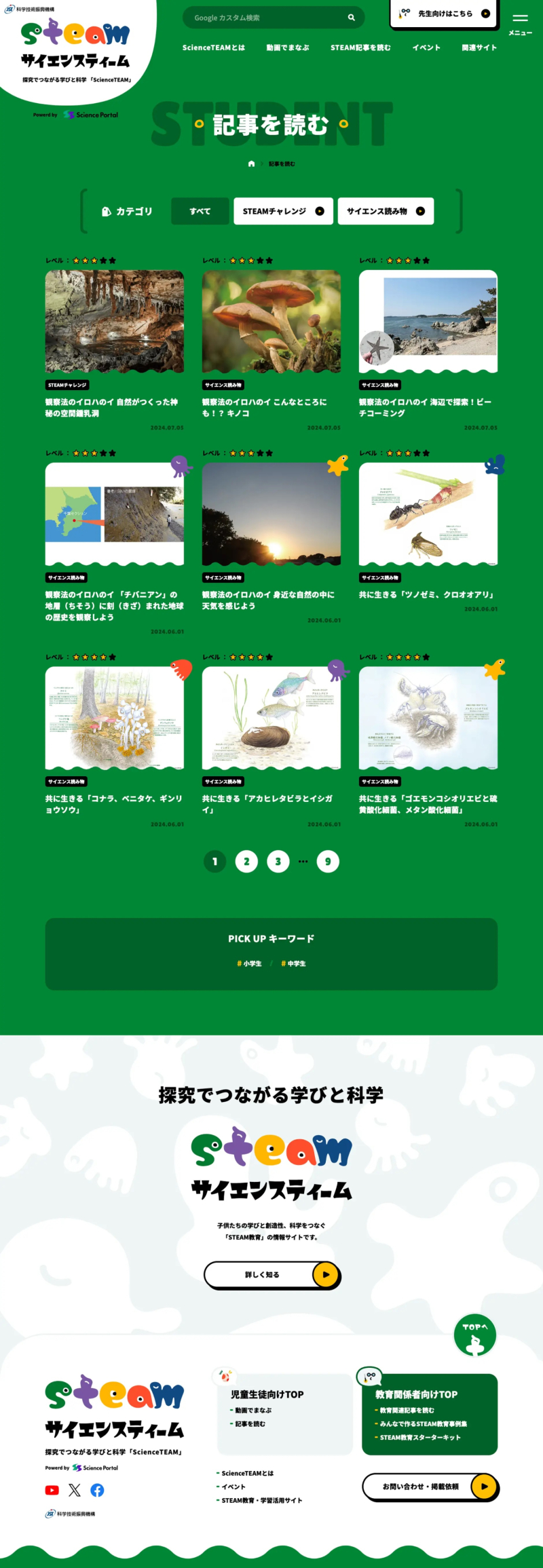The image size is (543, 1568).
Task: Open the メニュー hamburger menu
Action: [520, 22]
